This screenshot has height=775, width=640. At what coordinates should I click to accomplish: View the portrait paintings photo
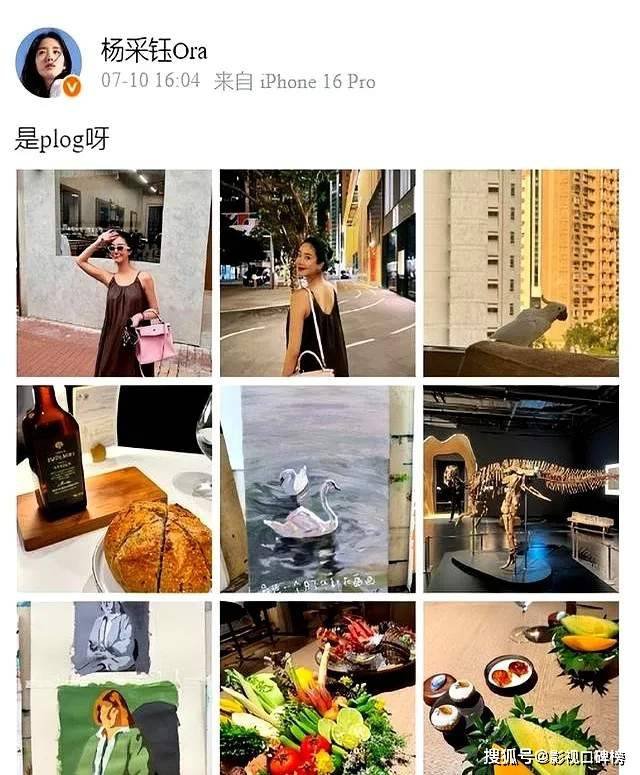coord(114,687)
